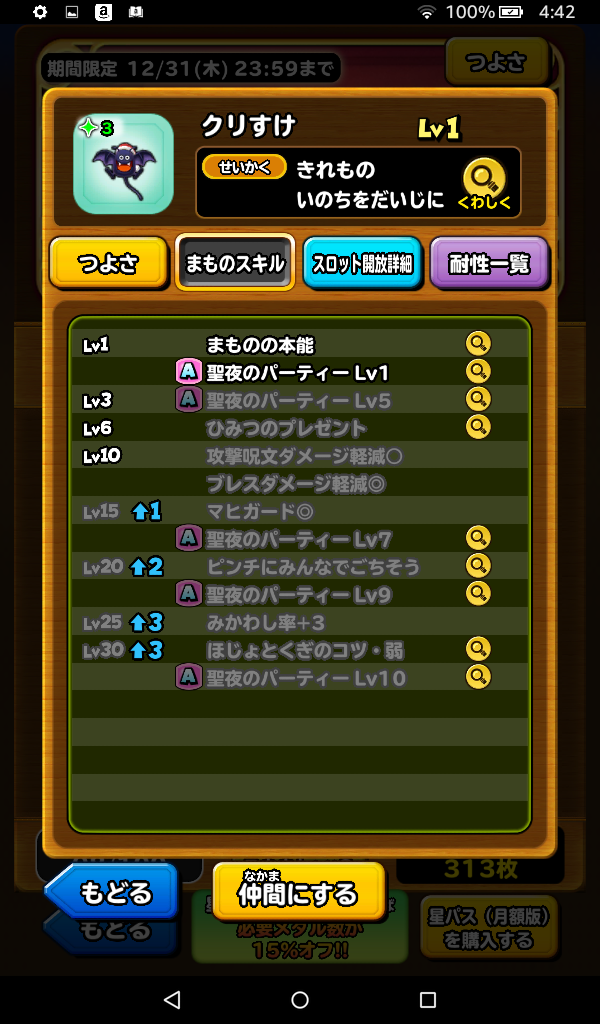Go back with the もどる button
This screenshot has width=600, height=1024.
click(x=112, y=891)
